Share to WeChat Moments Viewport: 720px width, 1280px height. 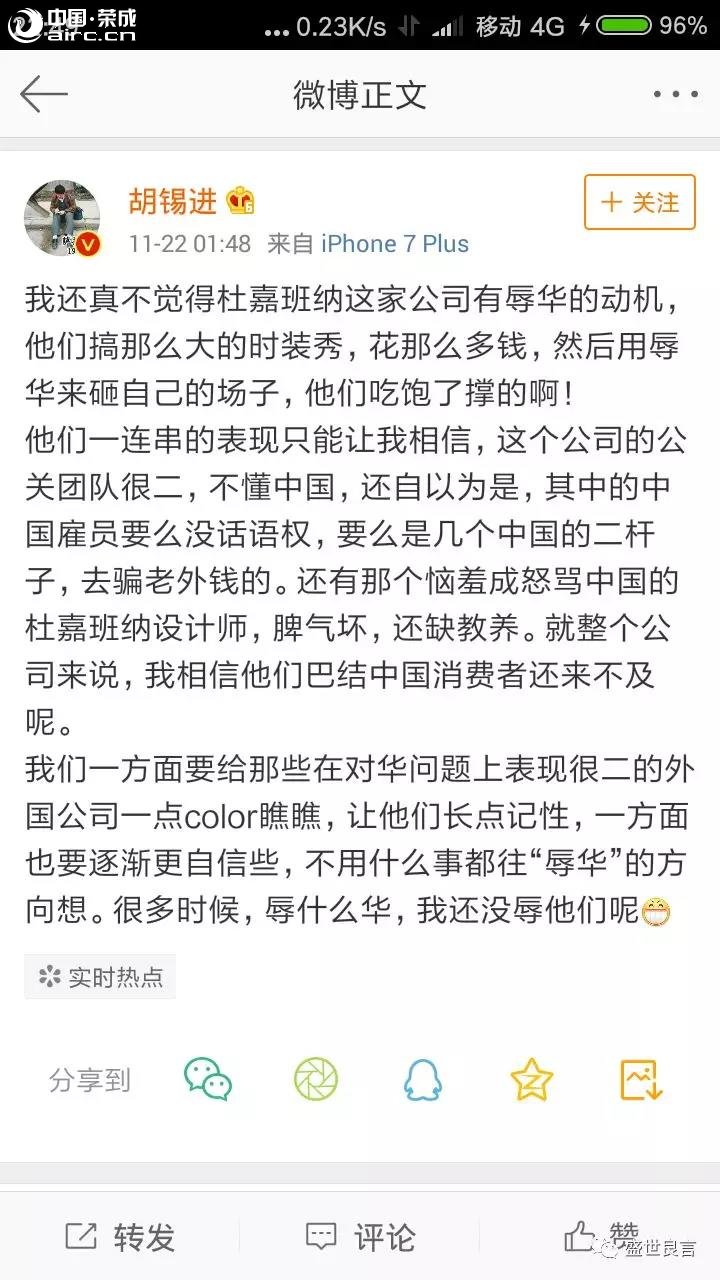coord(316,1080)
